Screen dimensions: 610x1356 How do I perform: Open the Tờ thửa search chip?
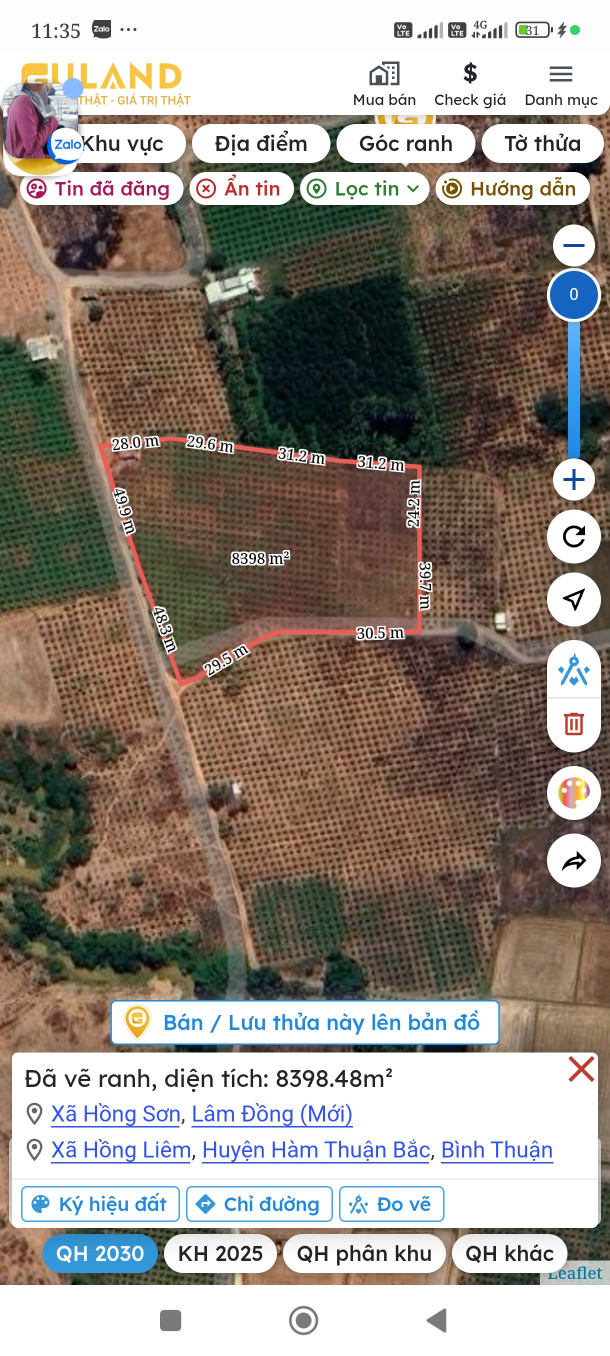[x=542, y=144]
